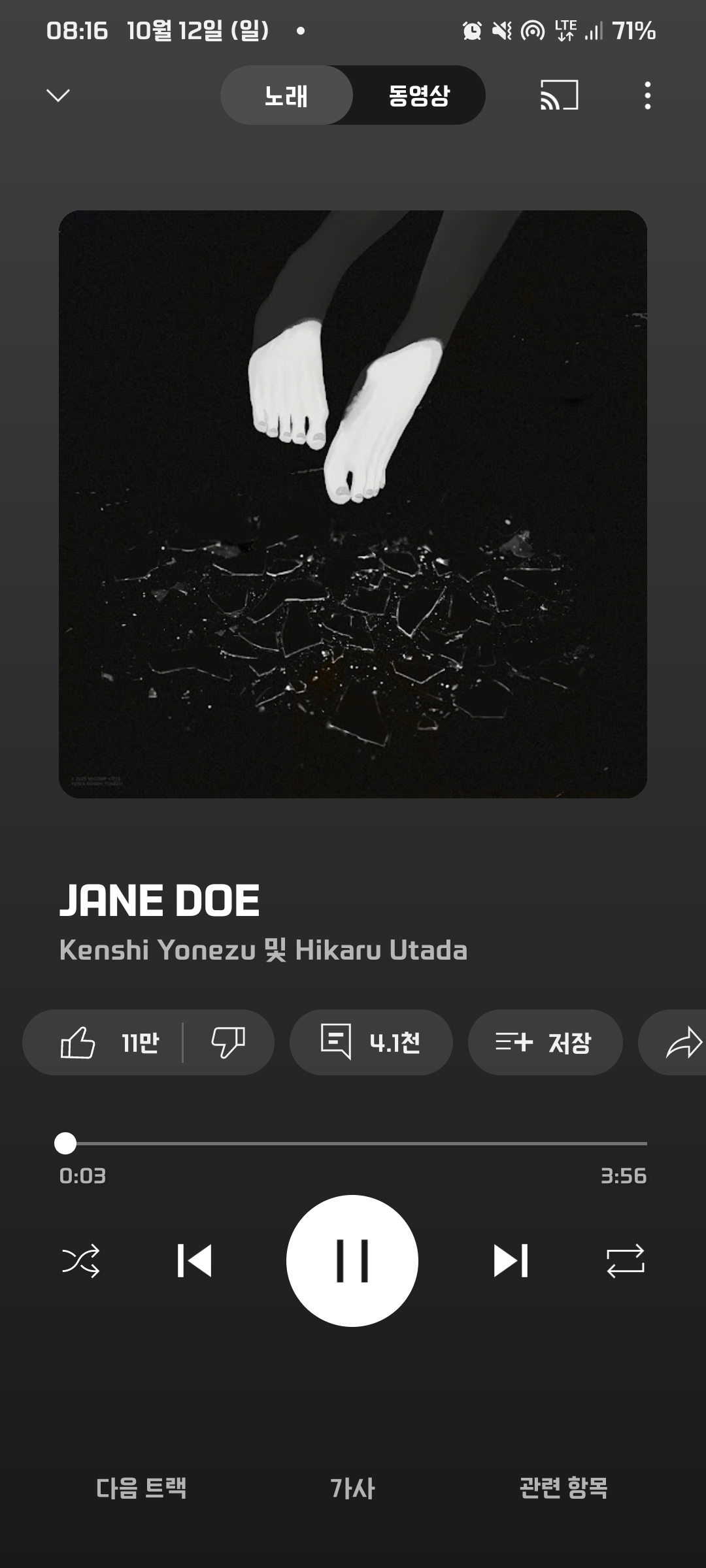Skip to the previous track
The height and width of the screenshot is (1568, 706).
point(194,1260)
